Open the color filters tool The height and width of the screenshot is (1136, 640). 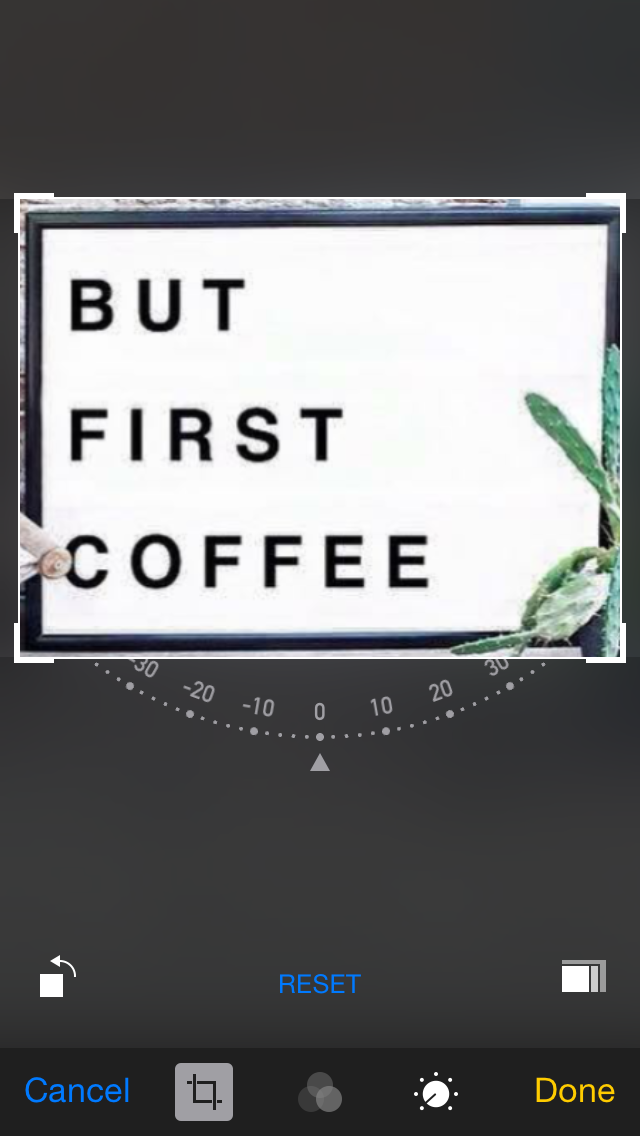click(x=320, y=1092)
